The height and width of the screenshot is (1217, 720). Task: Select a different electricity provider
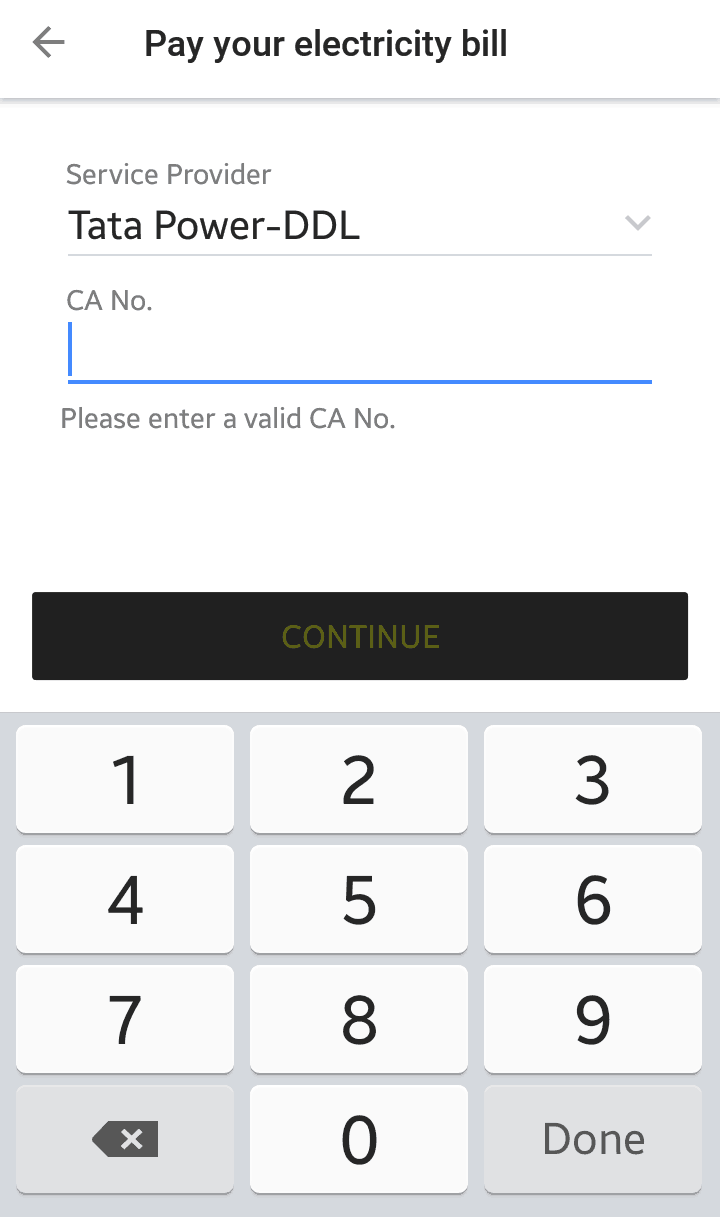(x=360, y=225)
